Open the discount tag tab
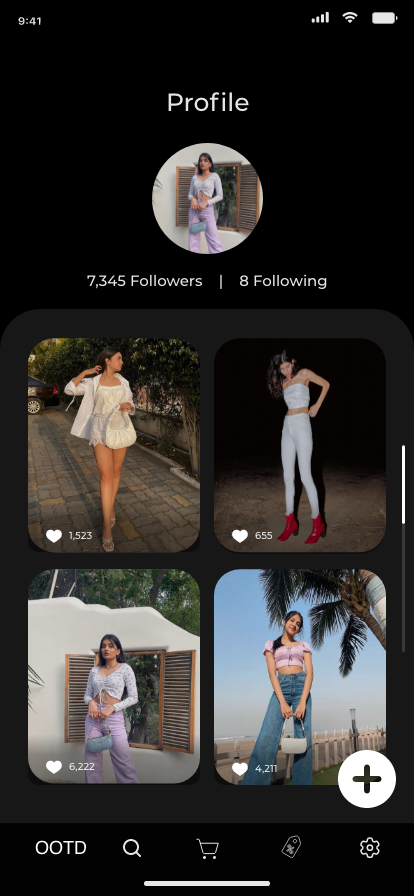This screenshot has height=896, width=414. [x=292, y=847]
